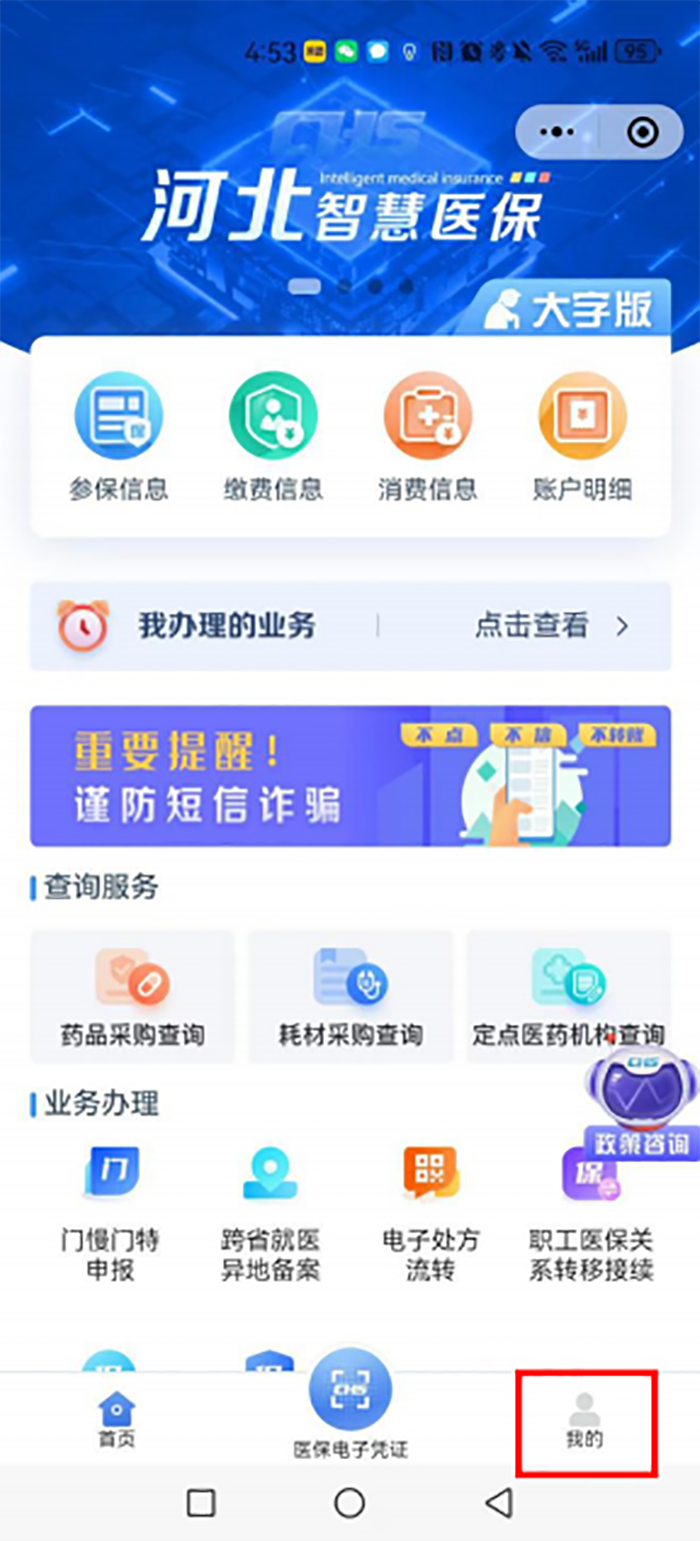Select 耗材采购查询 supplies purchase lookup
700x1541 pixels.
[x=350, y=996]
